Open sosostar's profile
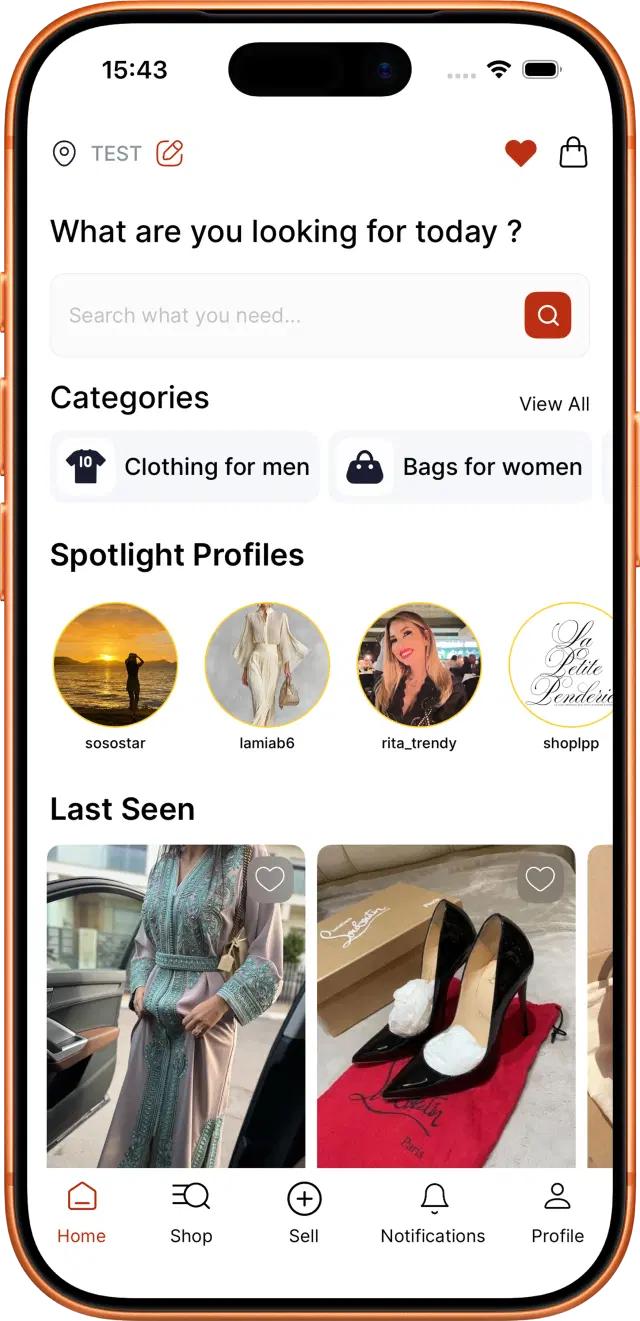Image resolution: width=640 pixels, height=1321 pixels. 115,665
